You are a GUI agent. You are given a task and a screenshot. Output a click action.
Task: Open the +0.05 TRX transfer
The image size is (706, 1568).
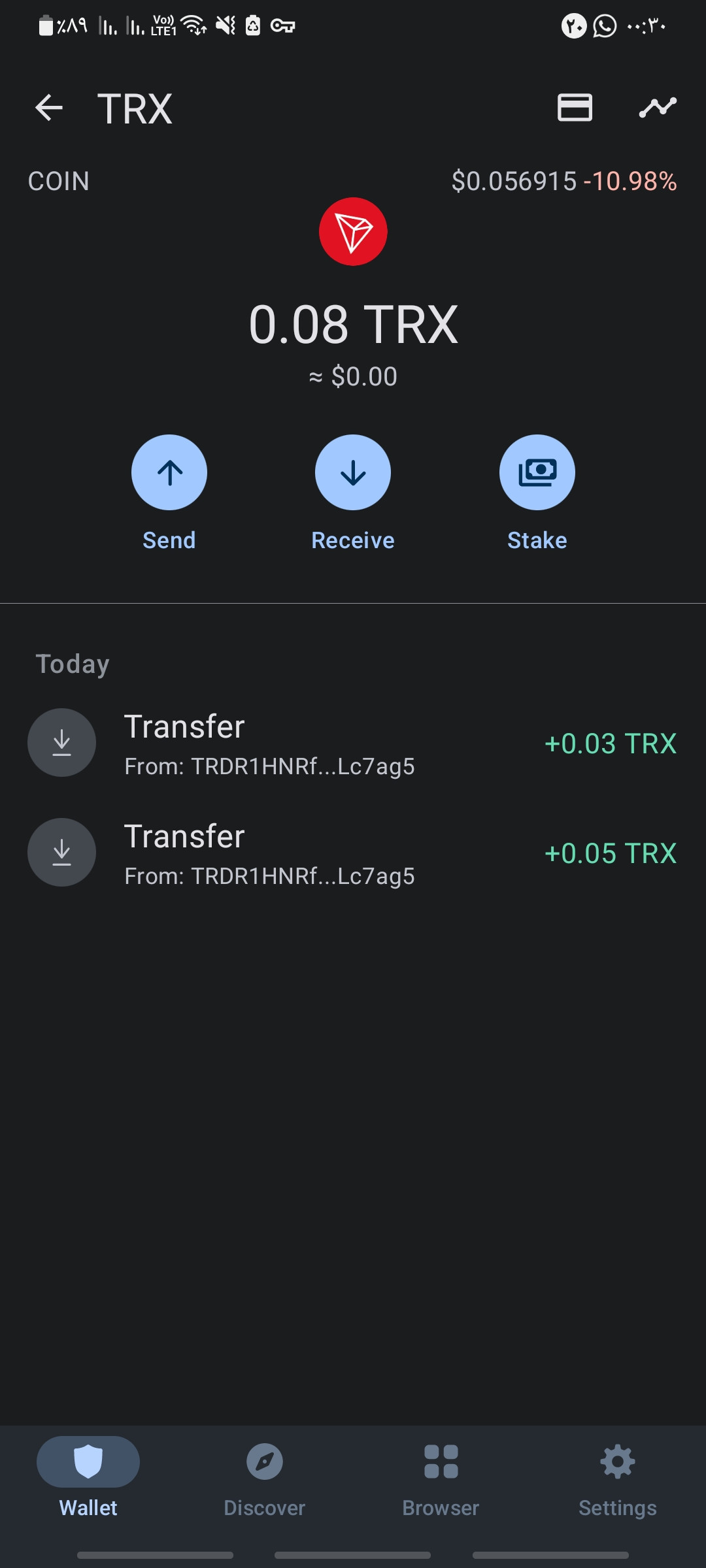click(x=353, y=853)
